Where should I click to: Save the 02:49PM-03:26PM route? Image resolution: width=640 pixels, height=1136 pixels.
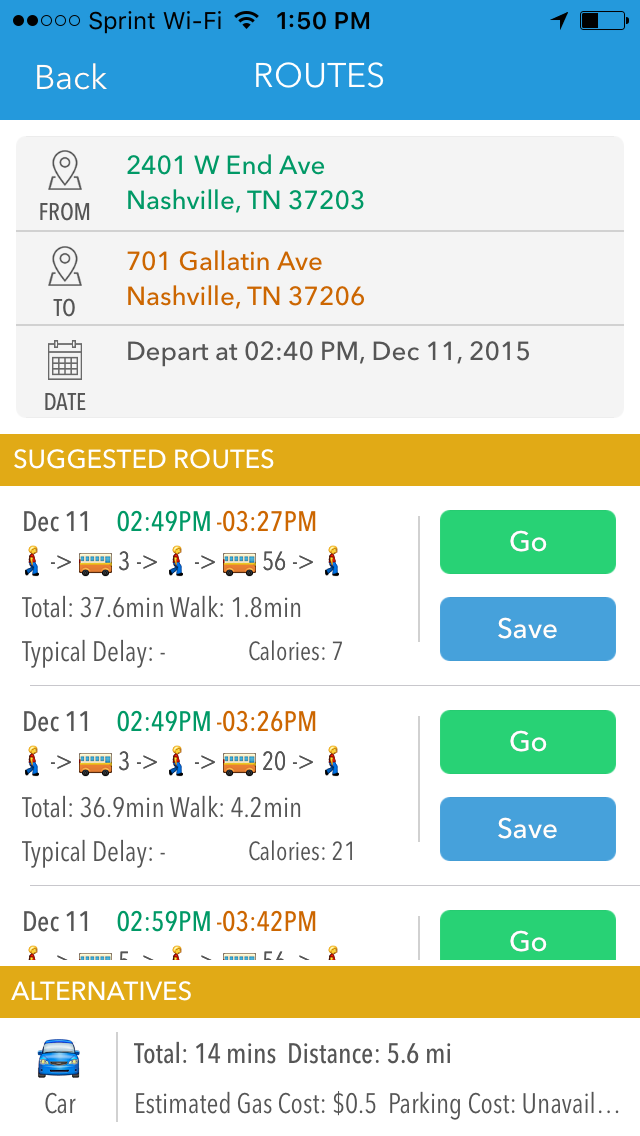(x=527, y=829)
